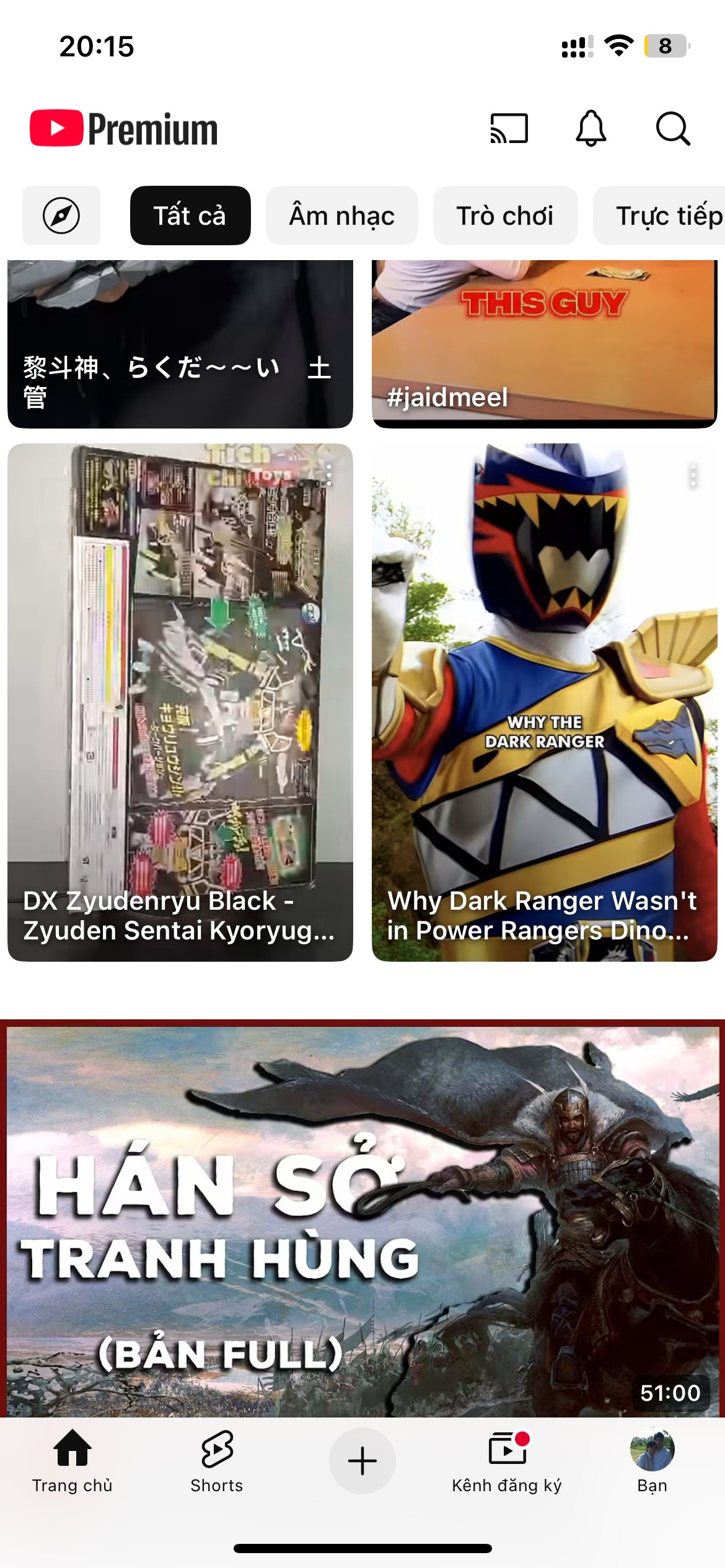Open the cast to device icon

click(509, 129)
